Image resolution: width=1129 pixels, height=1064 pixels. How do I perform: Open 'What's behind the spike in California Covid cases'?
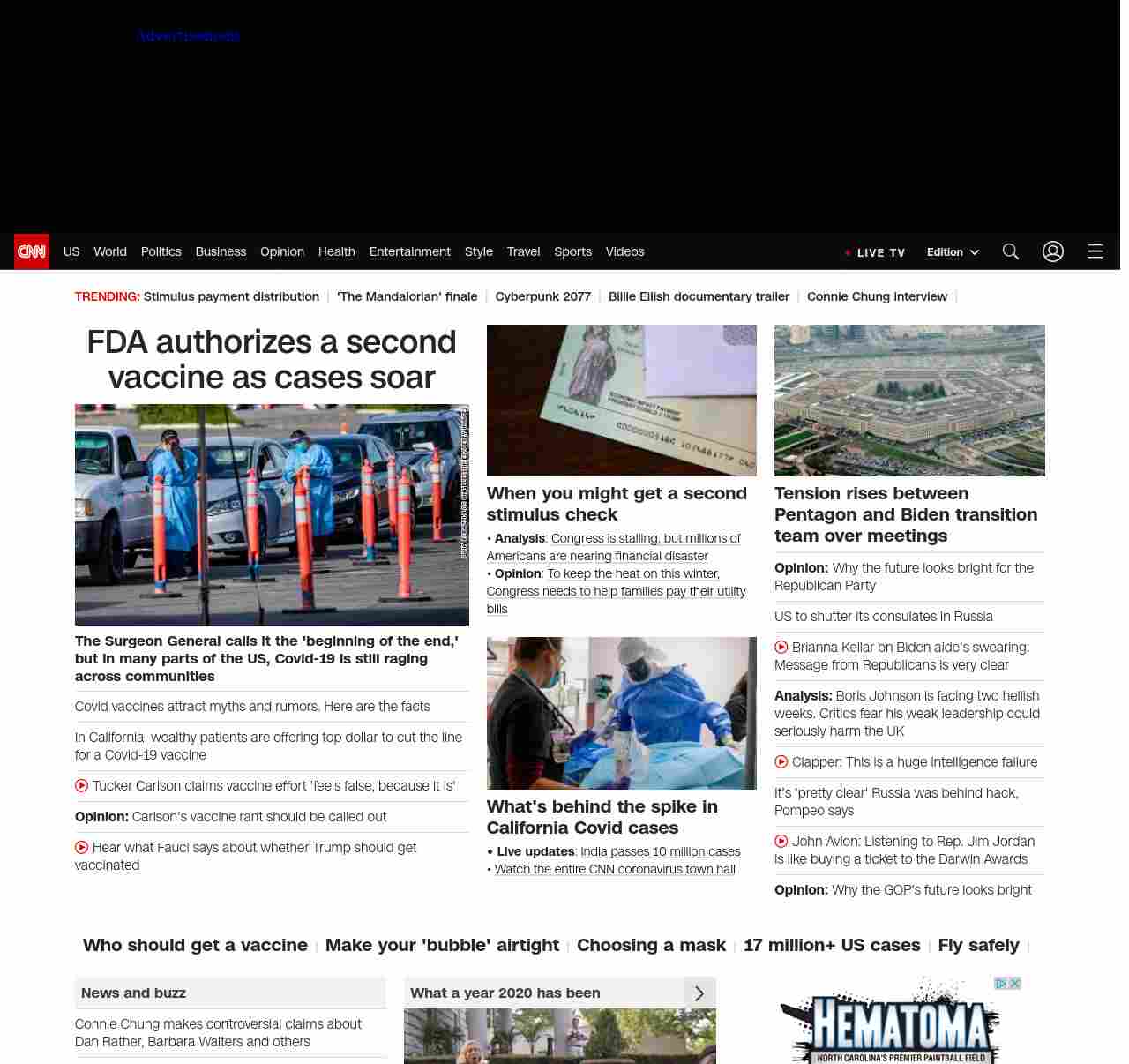[x=602, y=817]
